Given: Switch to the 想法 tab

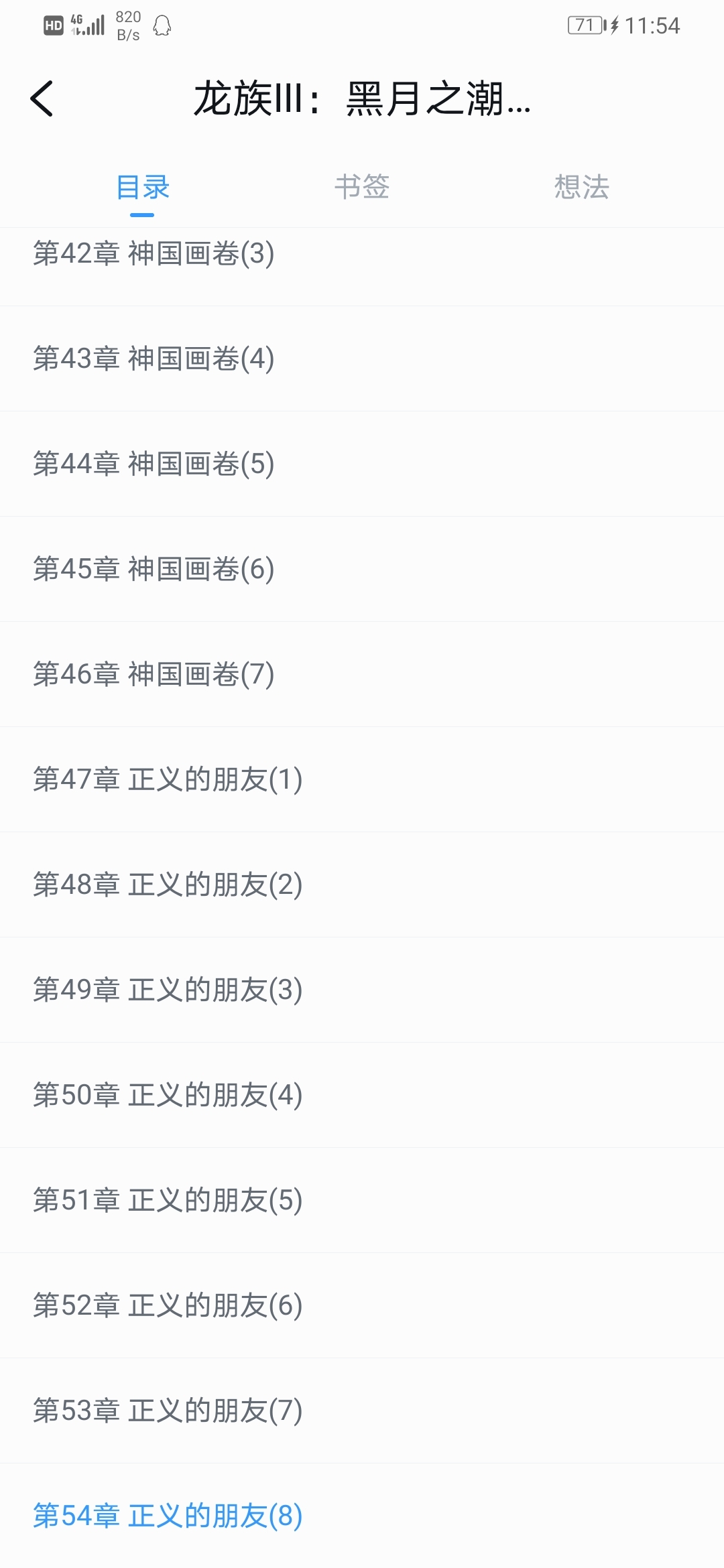Looking at the screenshot, I should (581, 187).
